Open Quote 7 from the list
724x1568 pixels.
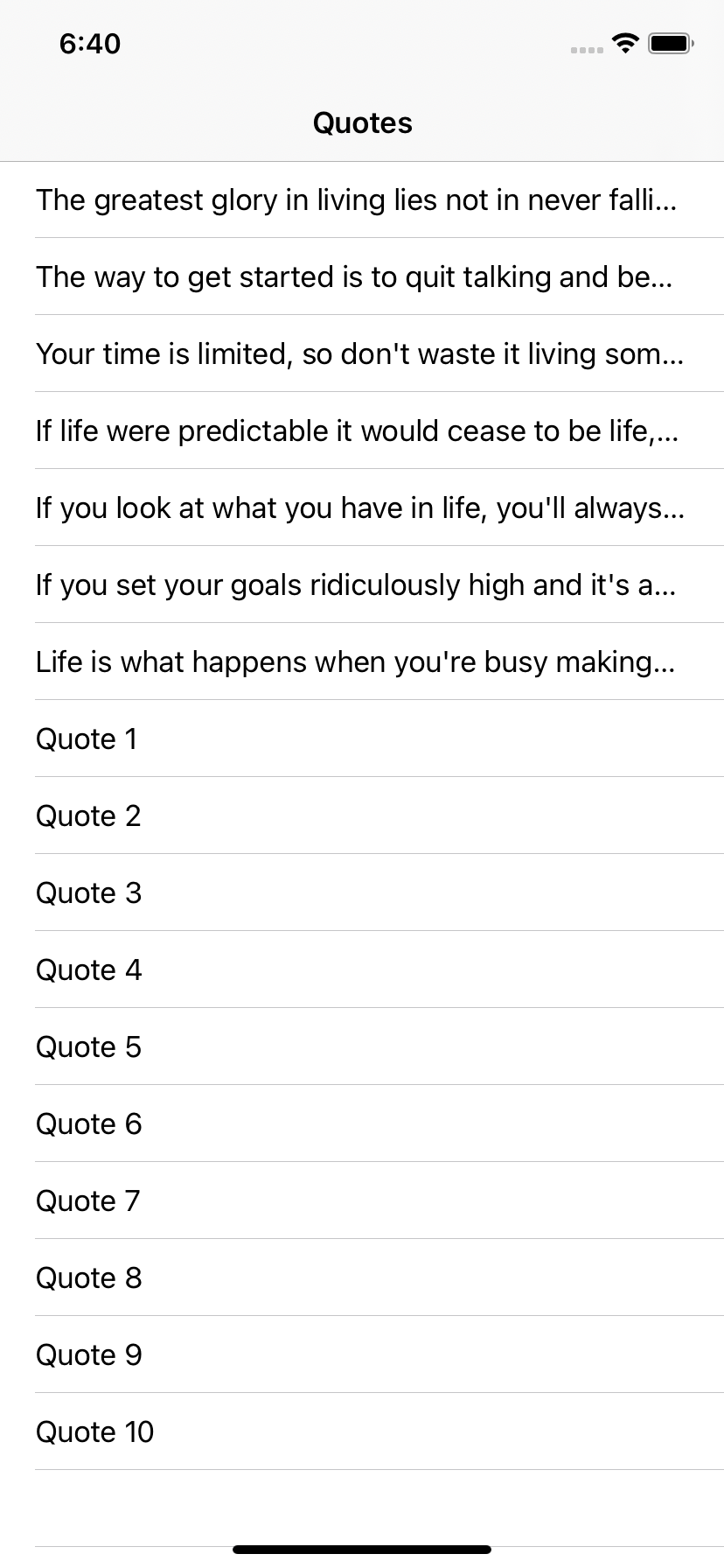(x=362, y=1200)
